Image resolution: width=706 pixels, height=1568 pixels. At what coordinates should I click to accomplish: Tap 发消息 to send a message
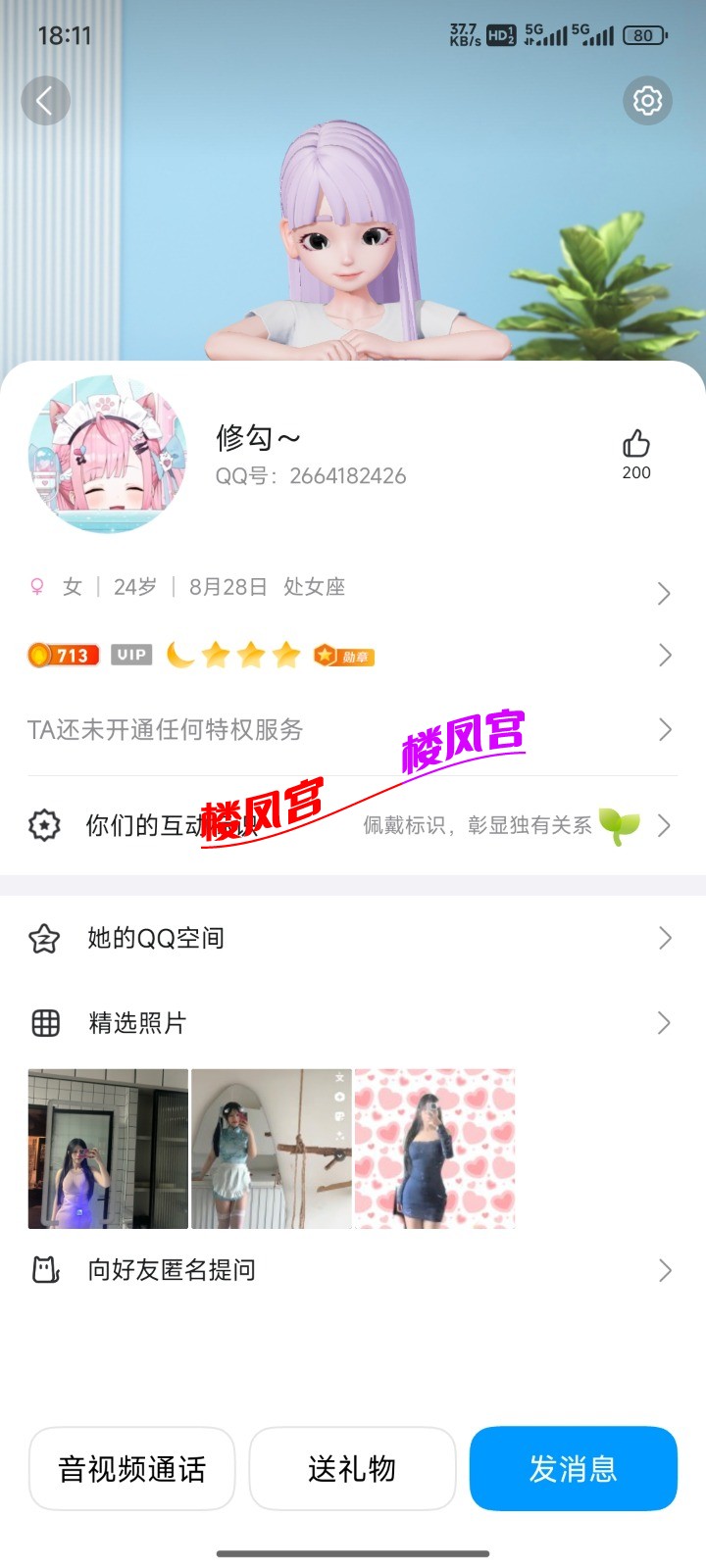pyautogui.click(x=574, y=1468)
